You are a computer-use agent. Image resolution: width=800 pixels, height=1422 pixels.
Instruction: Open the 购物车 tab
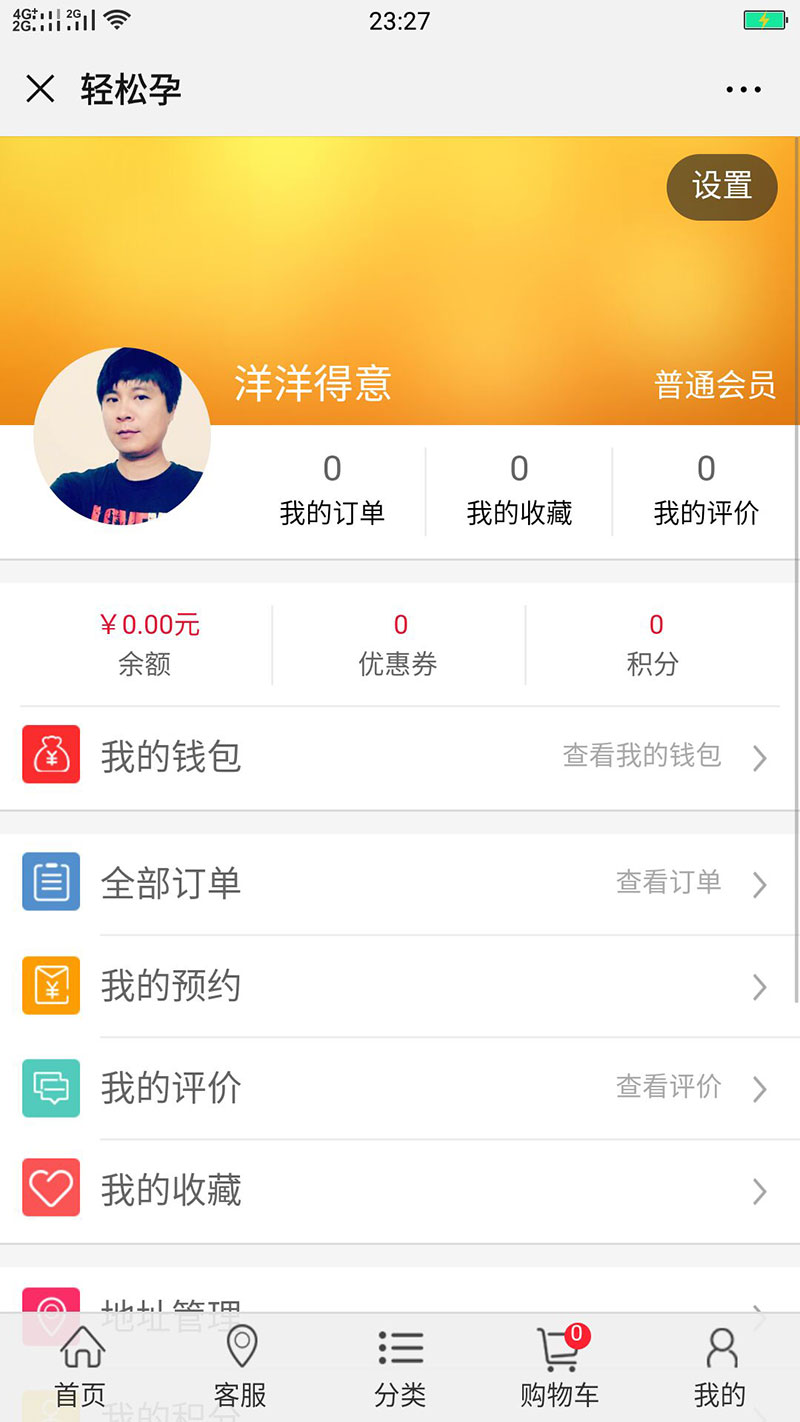click(x=559, y=1366)
